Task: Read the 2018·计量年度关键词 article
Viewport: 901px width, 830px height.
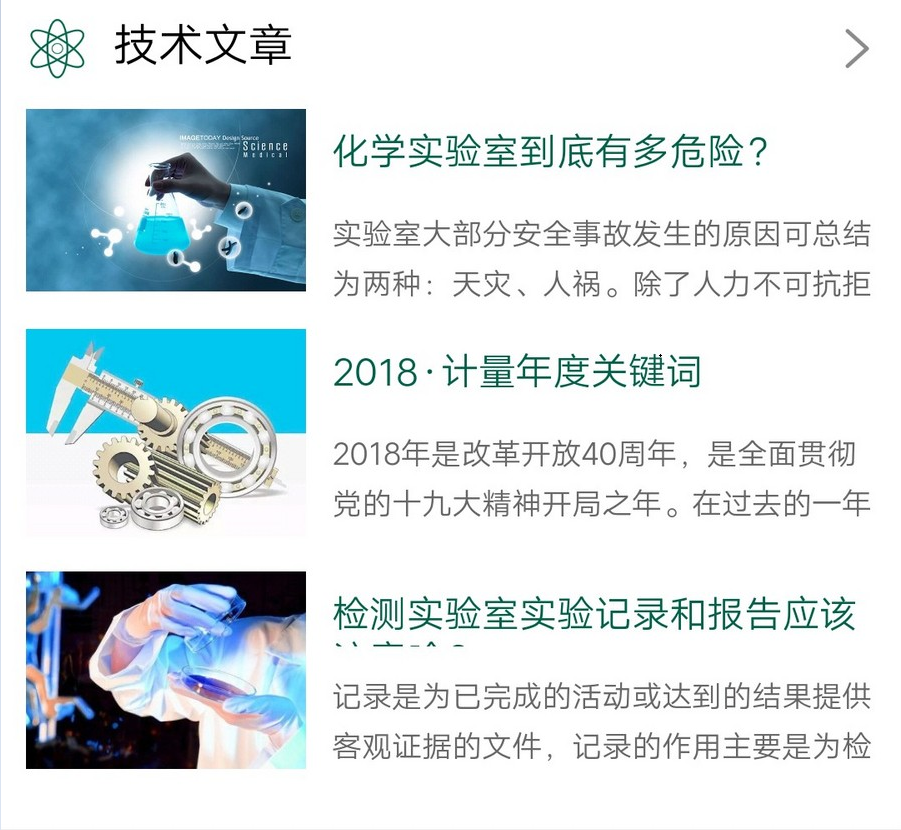Action: click(517, 372)
